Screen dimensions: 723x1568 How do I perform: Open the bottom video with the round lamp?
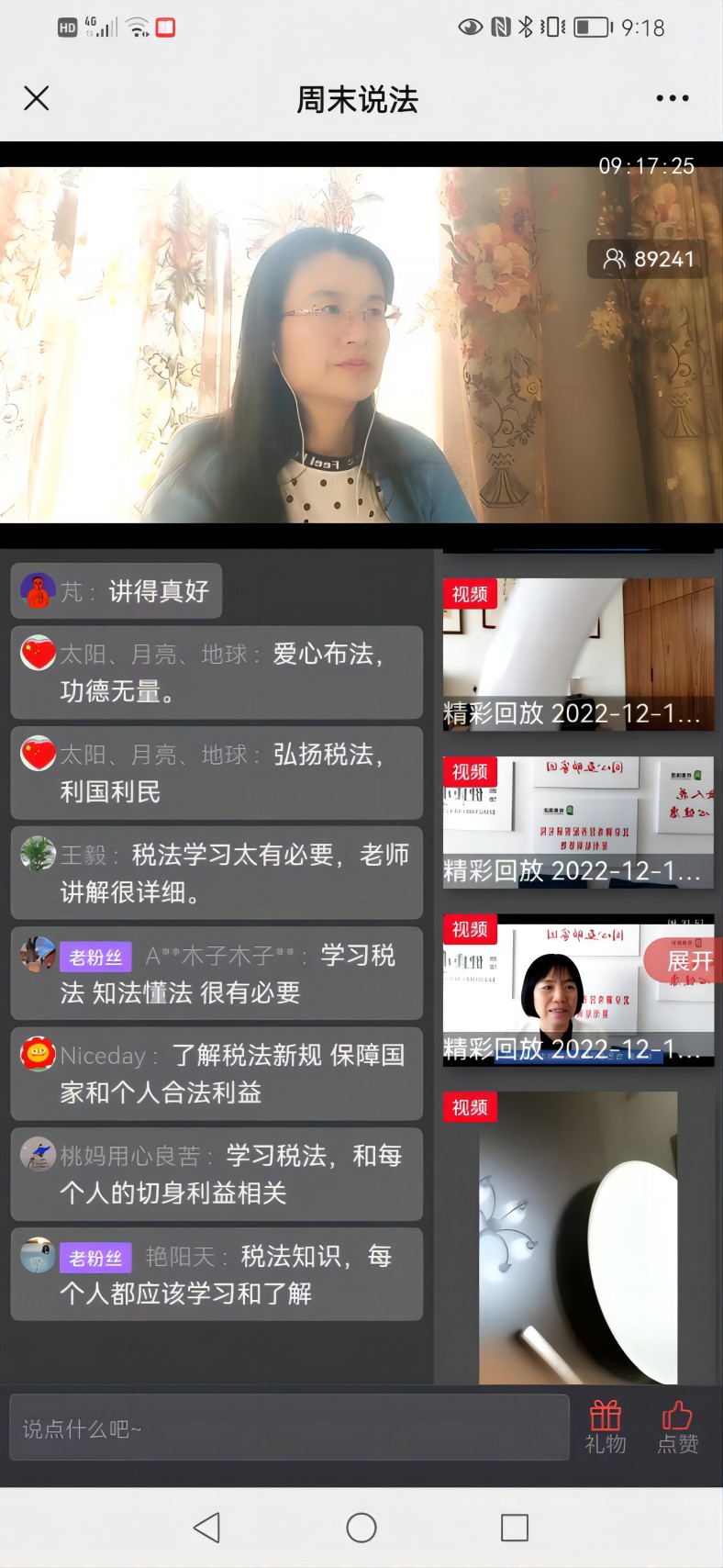pyautogui.click(x=578, y=1238)
